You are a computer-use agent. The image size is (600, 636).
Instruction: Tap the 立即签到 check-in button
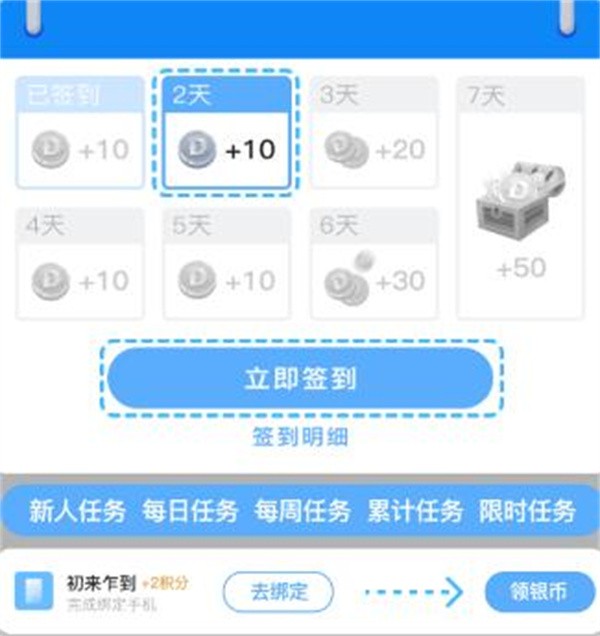click(300, 379)
